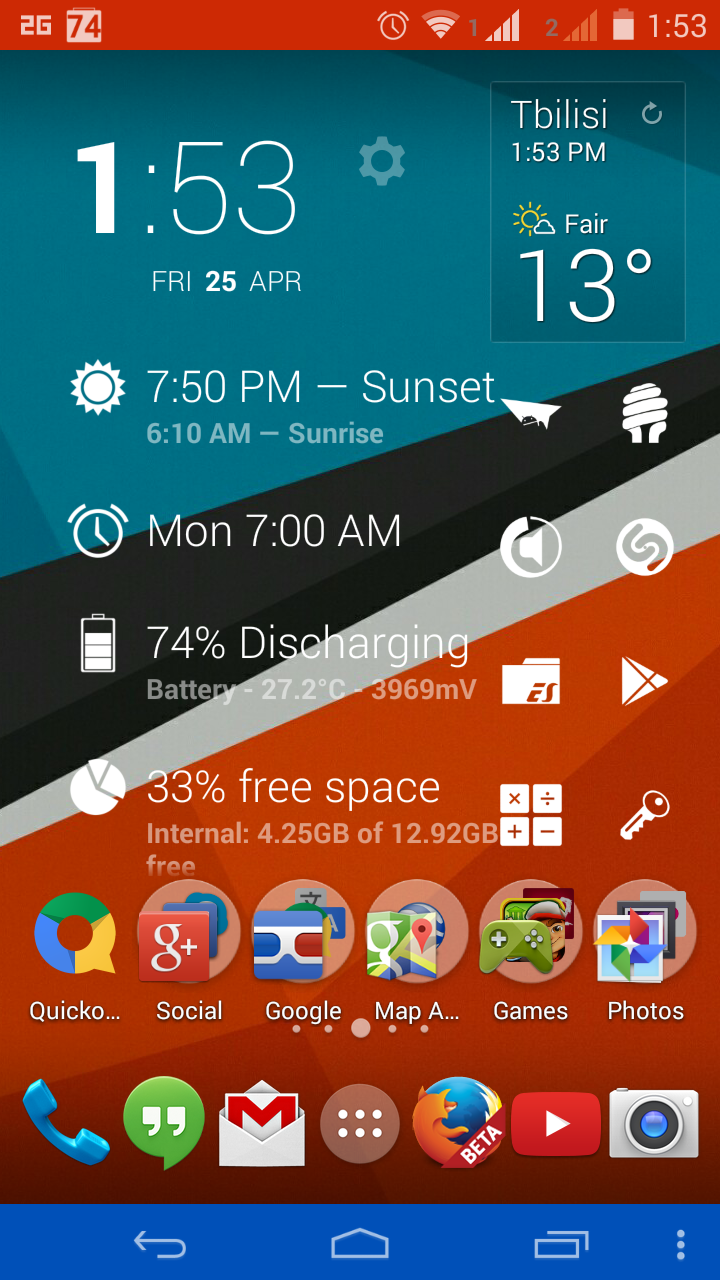Open the Play Store shortcut

pyautogui.click(x=644, y=682)
